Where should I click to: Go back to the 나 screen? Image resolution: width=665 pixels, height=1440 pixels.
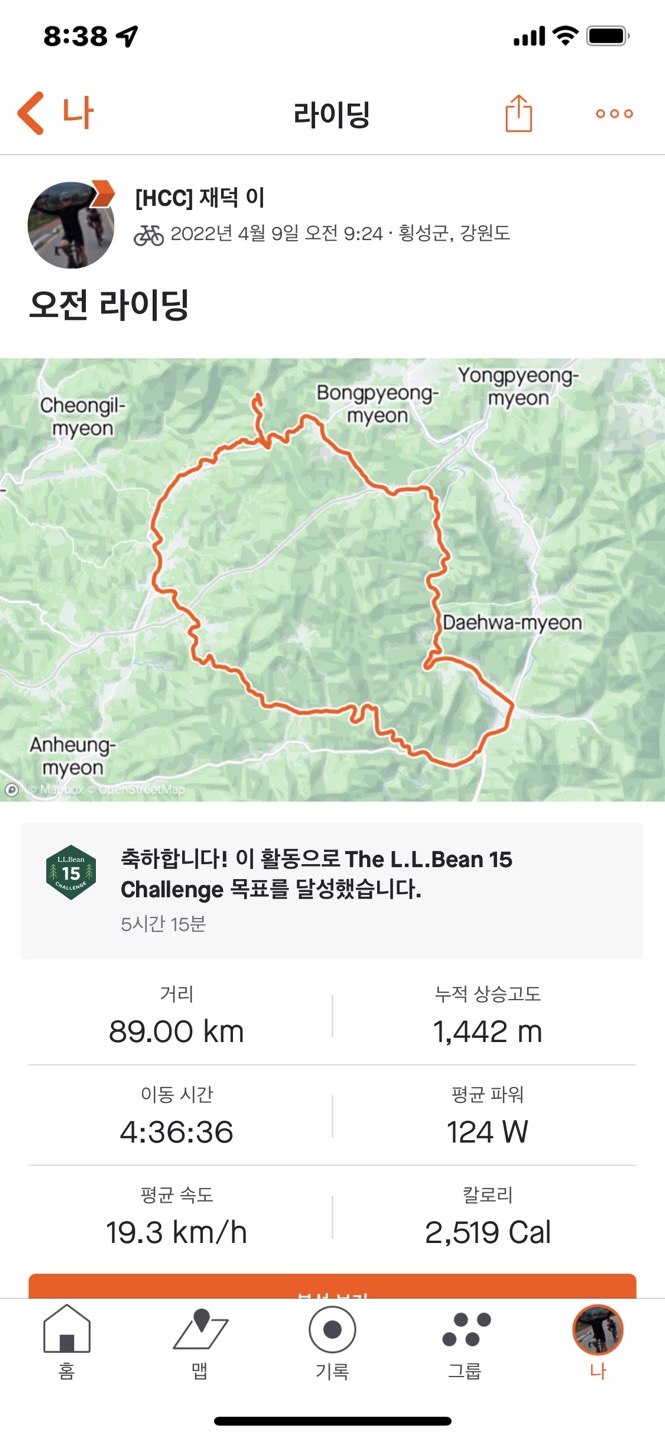click(x=54, y=114)
